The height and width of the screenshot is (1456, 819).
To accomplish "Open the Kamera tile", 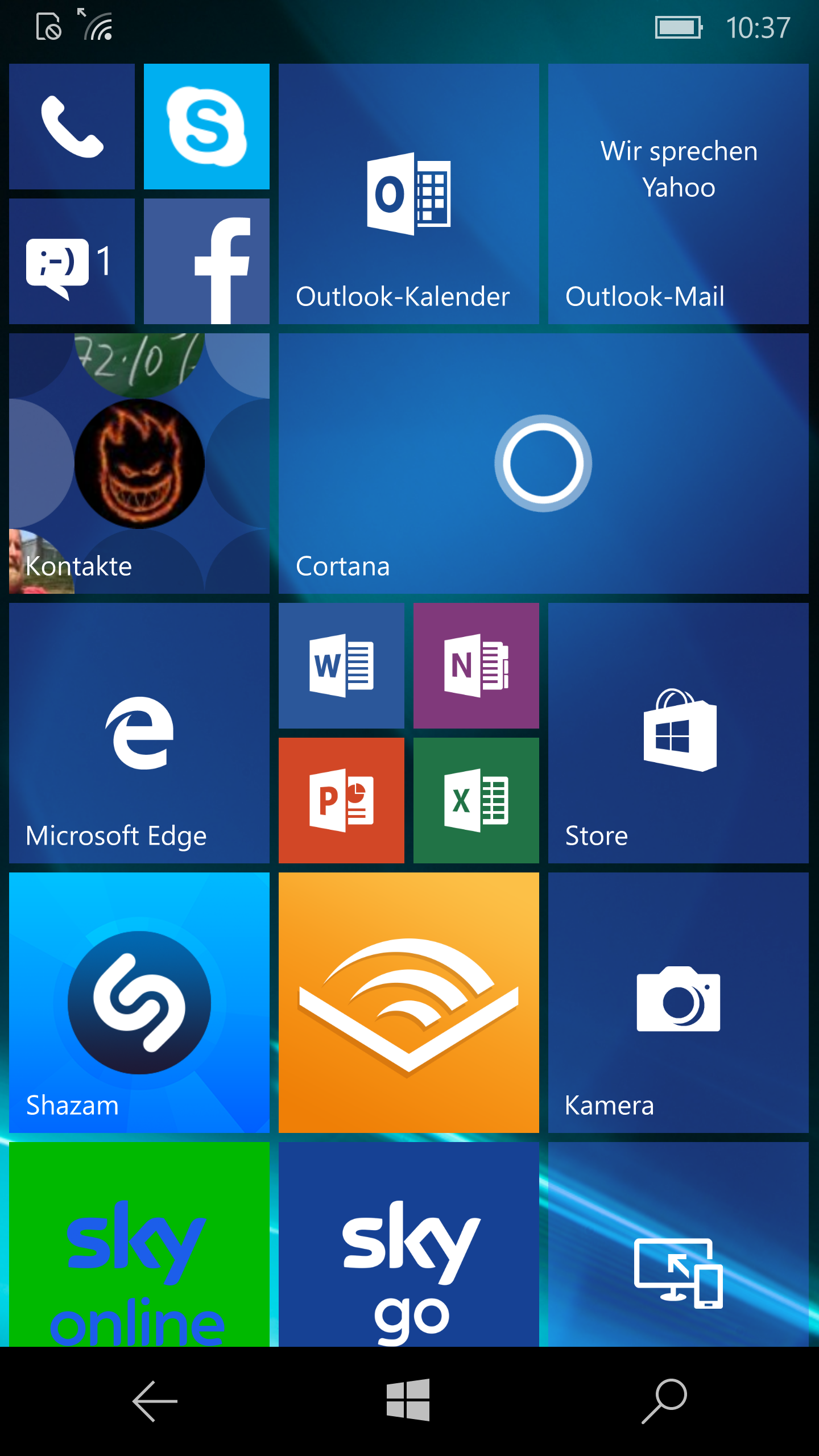I will (678, 1002).
